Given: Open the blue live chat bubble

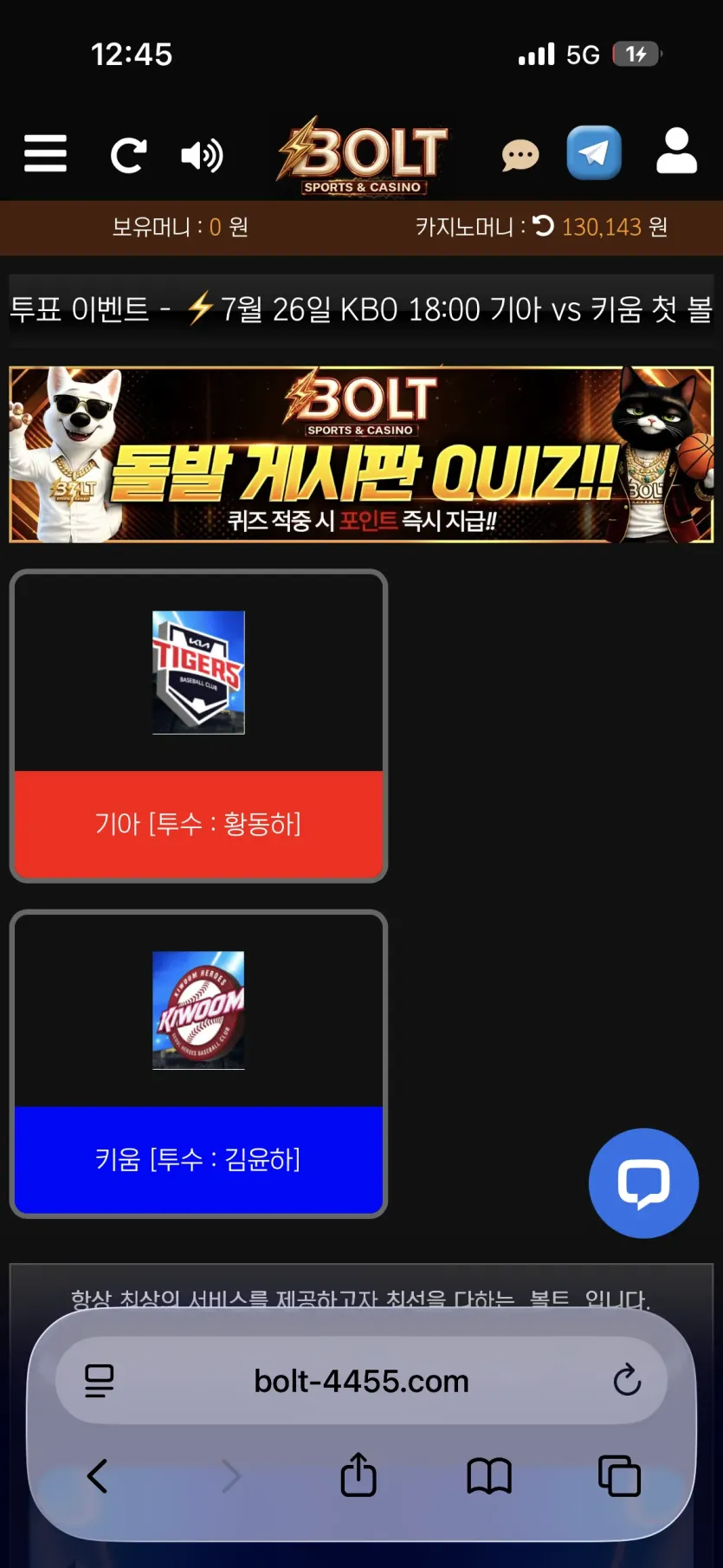Looking at the screenshot, I should pos(643,1182).
